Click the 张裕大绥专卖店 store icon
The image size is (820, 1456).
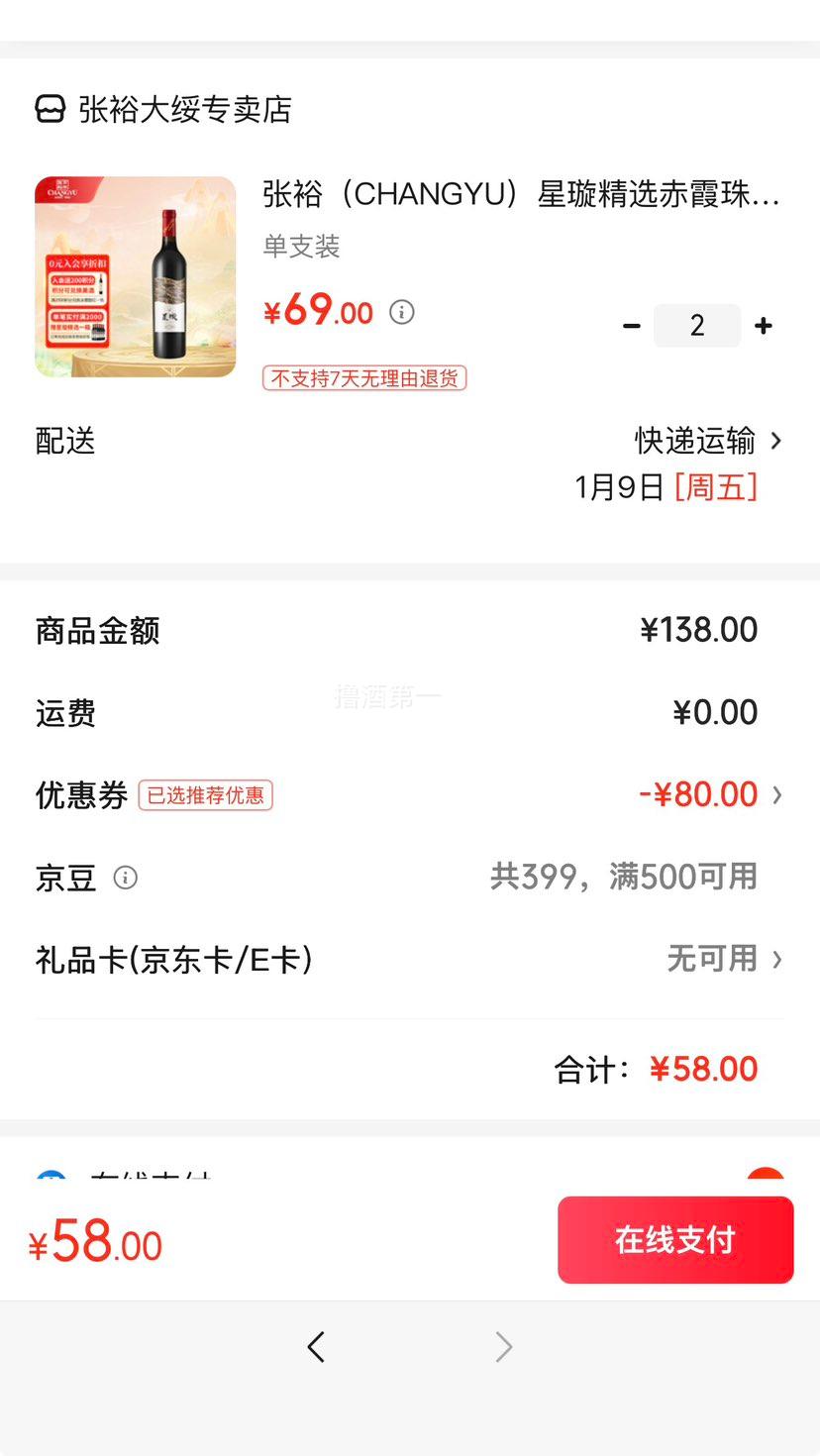coord(49,109)
